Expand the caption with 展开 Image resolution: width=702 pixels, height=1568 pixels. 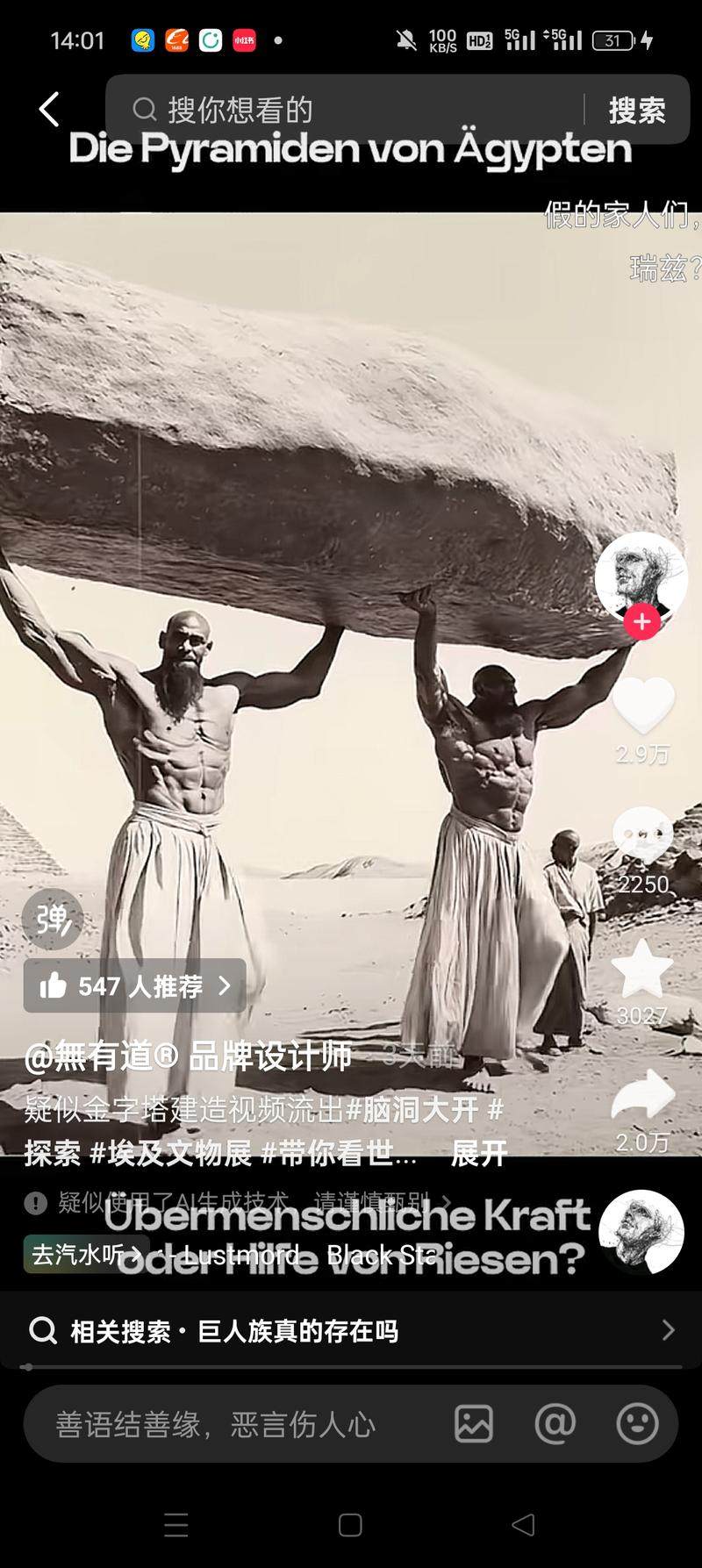coord(478,1154)
